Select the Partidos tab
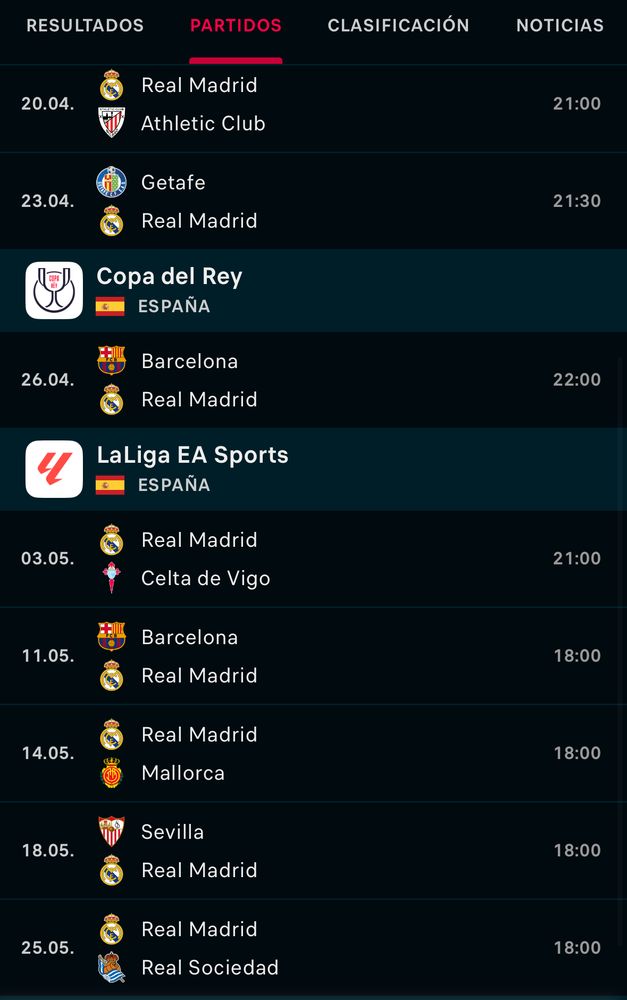The height and width of the screenshot is (1000, 627). coord(236,26)
